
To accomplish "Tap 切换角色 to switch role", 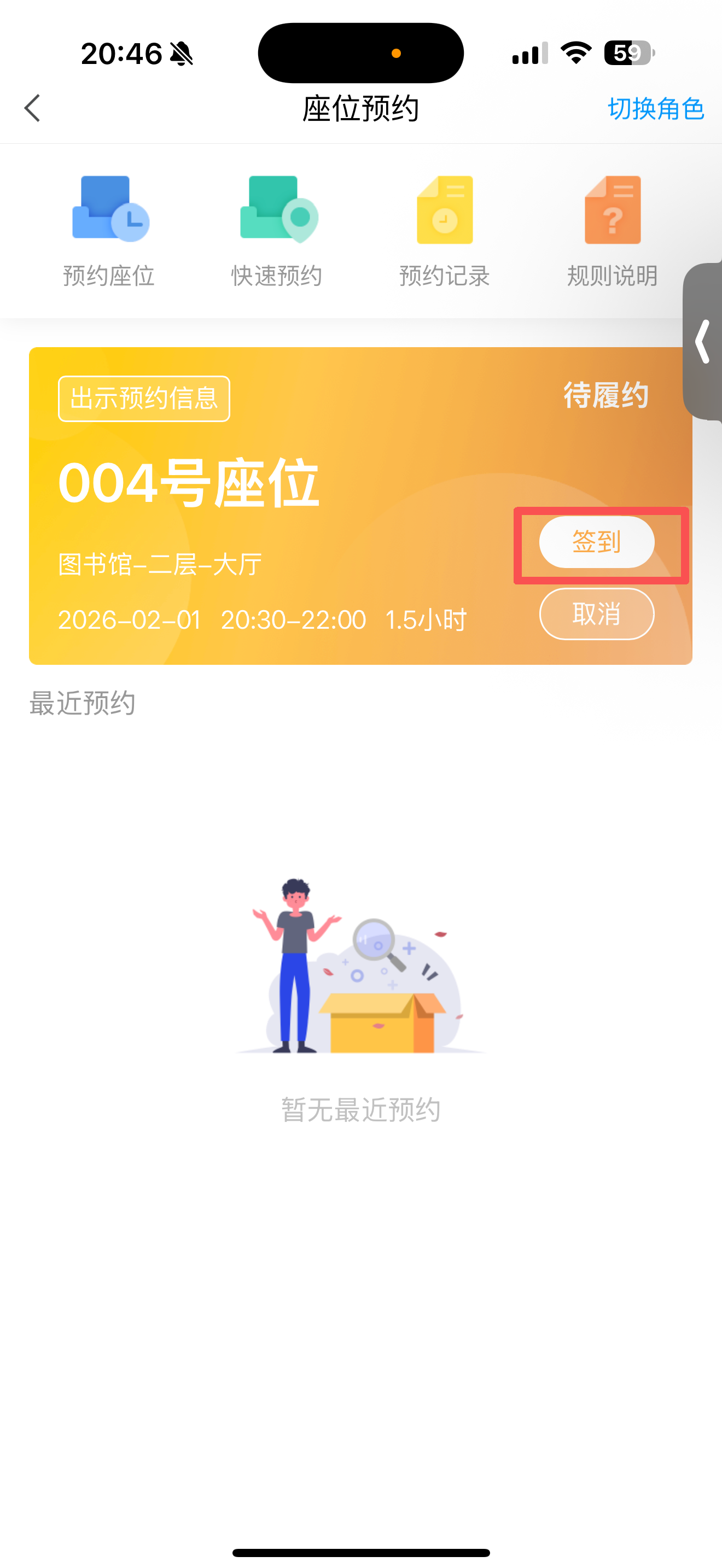I will (656, 109).
